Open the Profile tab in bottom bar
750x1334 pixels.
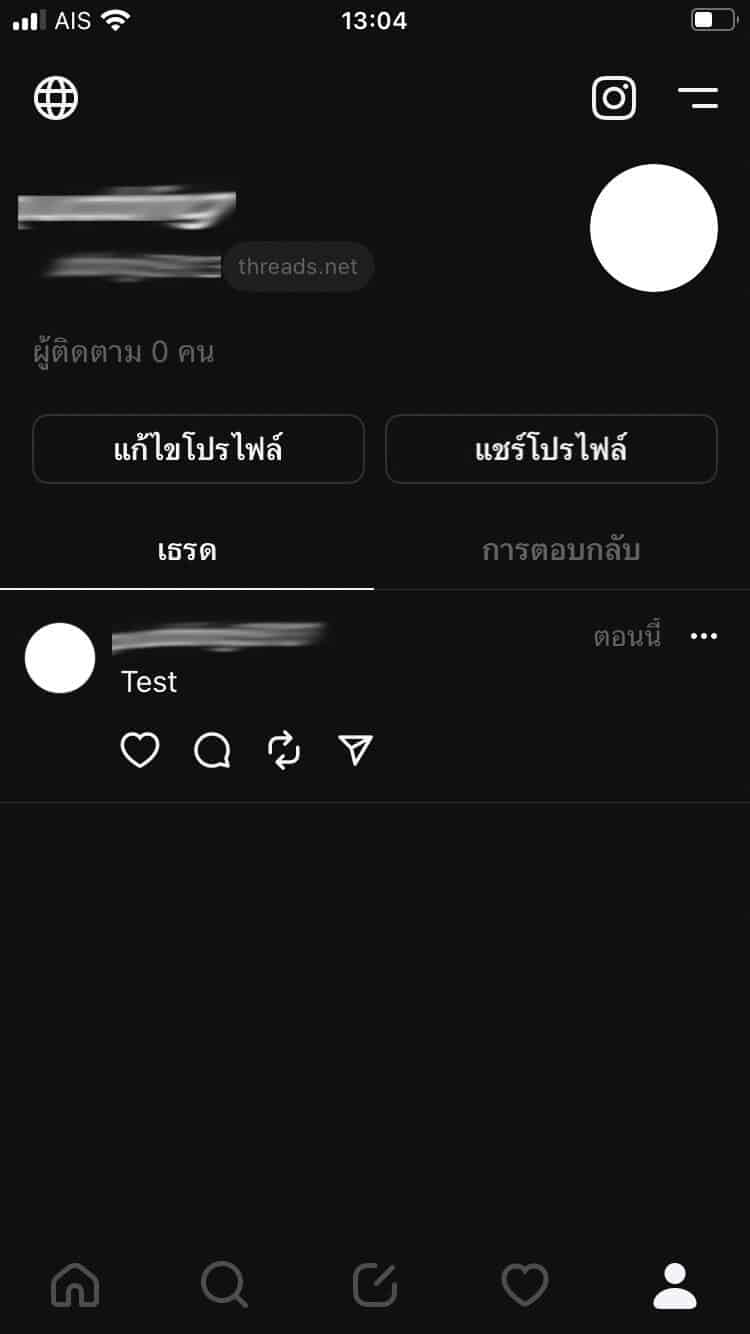click(675, 1285)
